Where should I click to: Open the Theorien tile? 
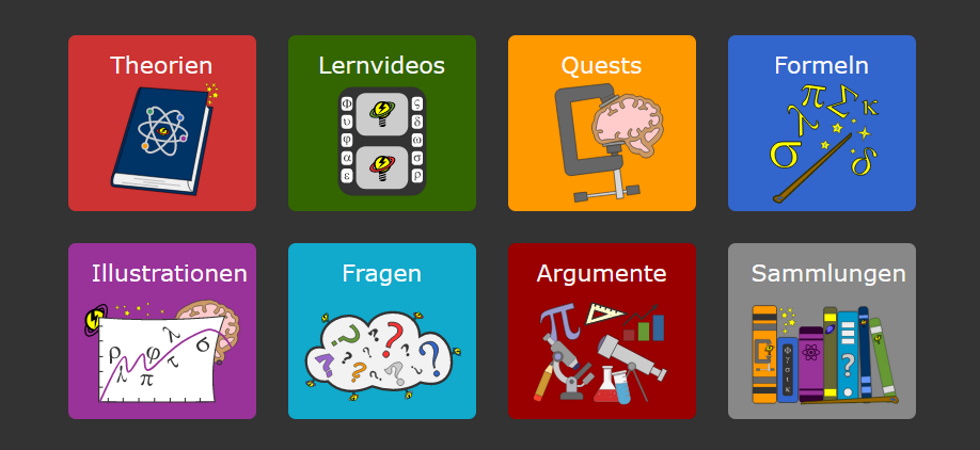click(162, 123)
